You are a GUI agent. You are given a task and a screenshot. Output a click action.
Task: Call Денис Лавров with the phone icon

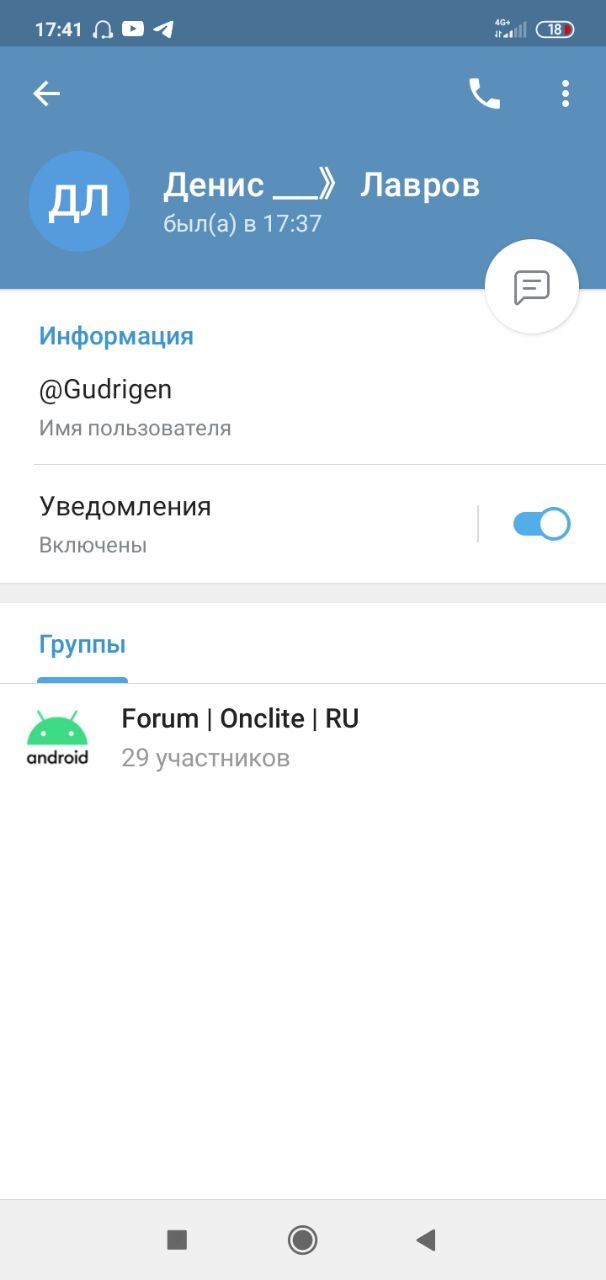pyautogui.click(x=484, y=94)
